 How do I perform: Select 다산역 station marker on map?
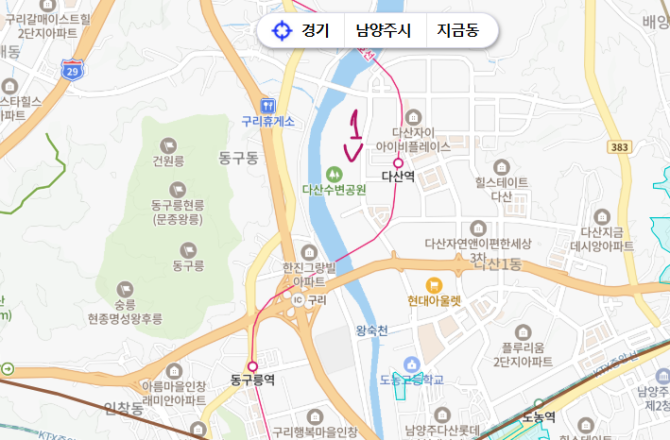click(398, 162)
